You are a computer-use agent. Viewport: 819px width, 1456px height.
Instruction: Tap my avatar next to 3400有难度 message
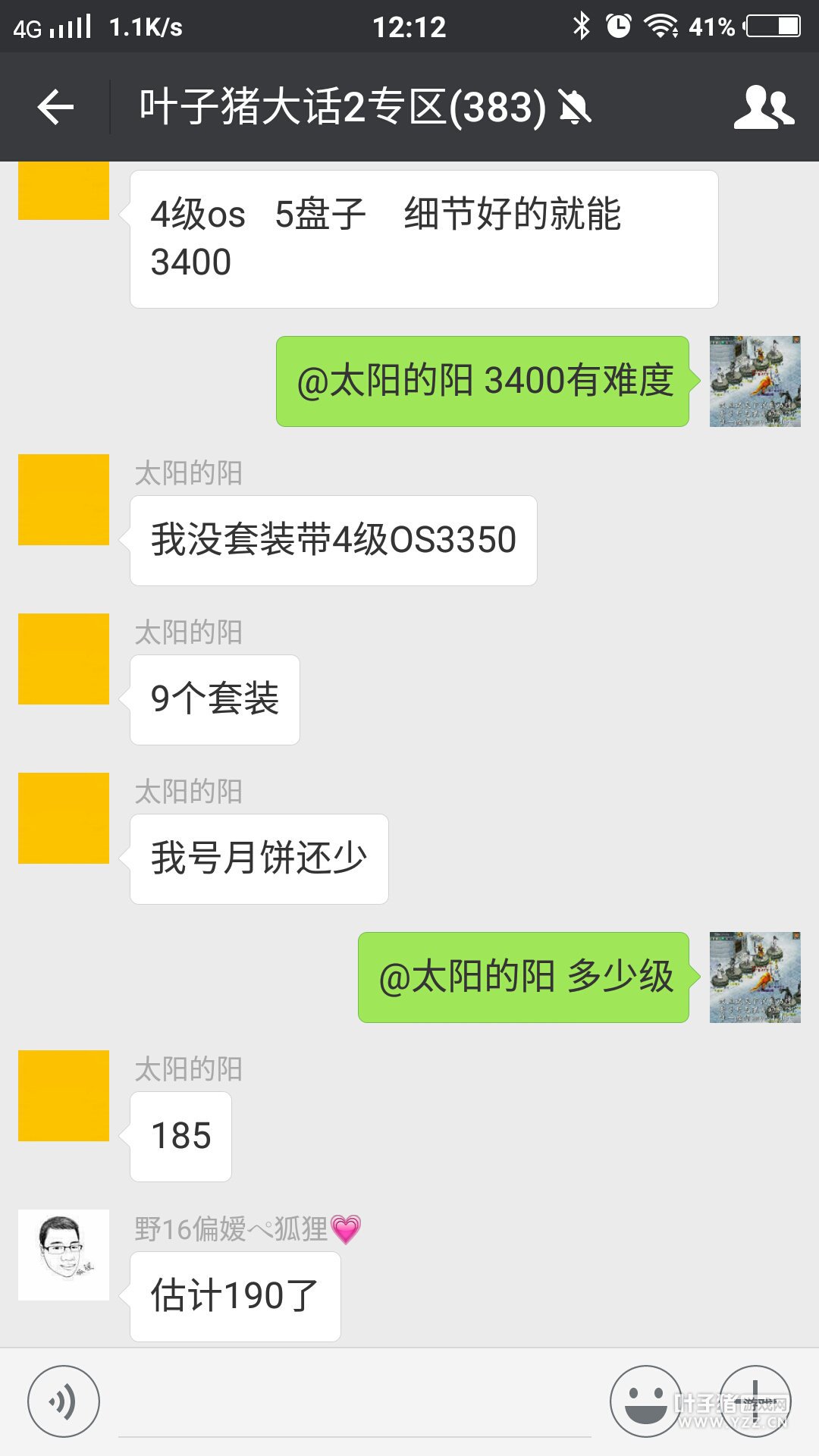point(755,381)
